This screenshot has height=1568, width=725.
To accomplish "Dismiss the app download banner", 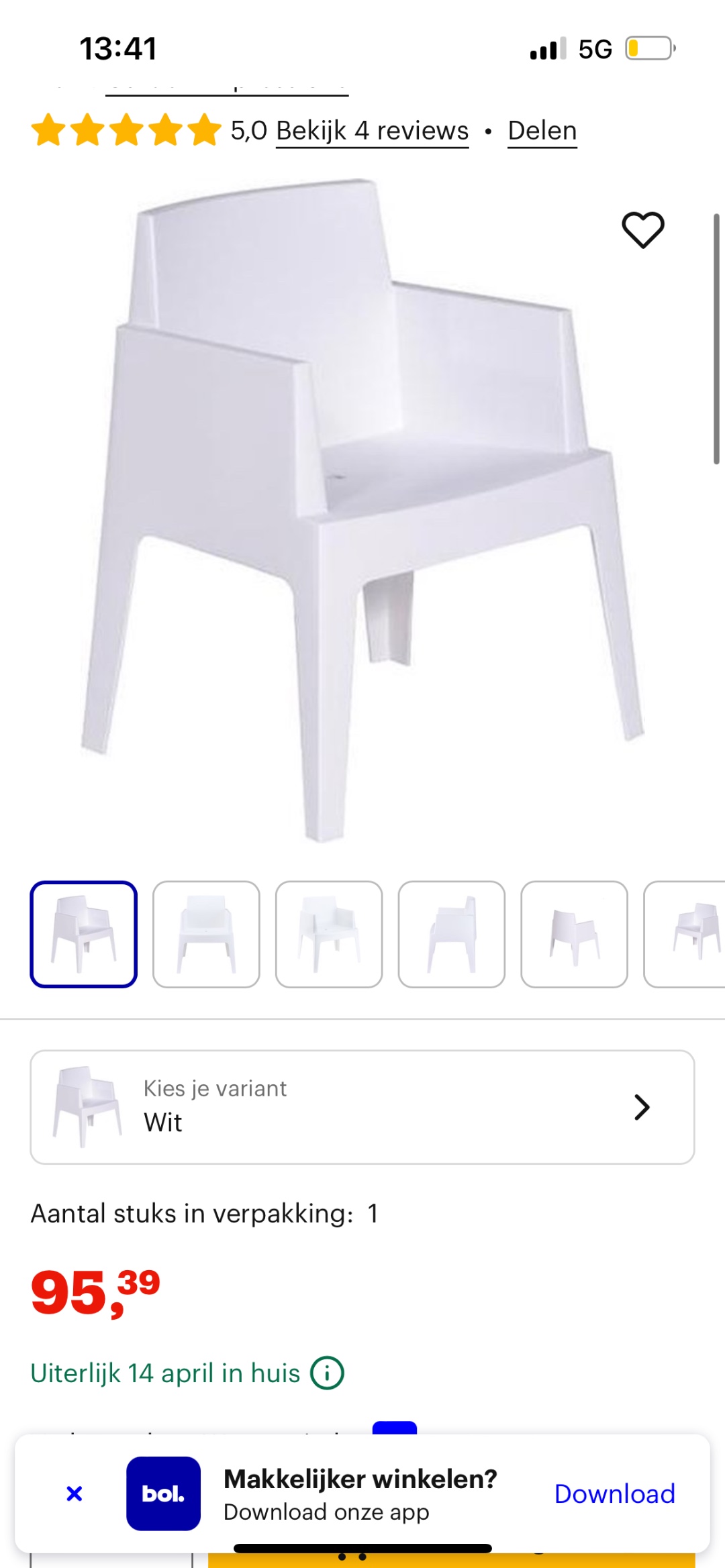I will pyautogui.click(x=75, y=1494).
